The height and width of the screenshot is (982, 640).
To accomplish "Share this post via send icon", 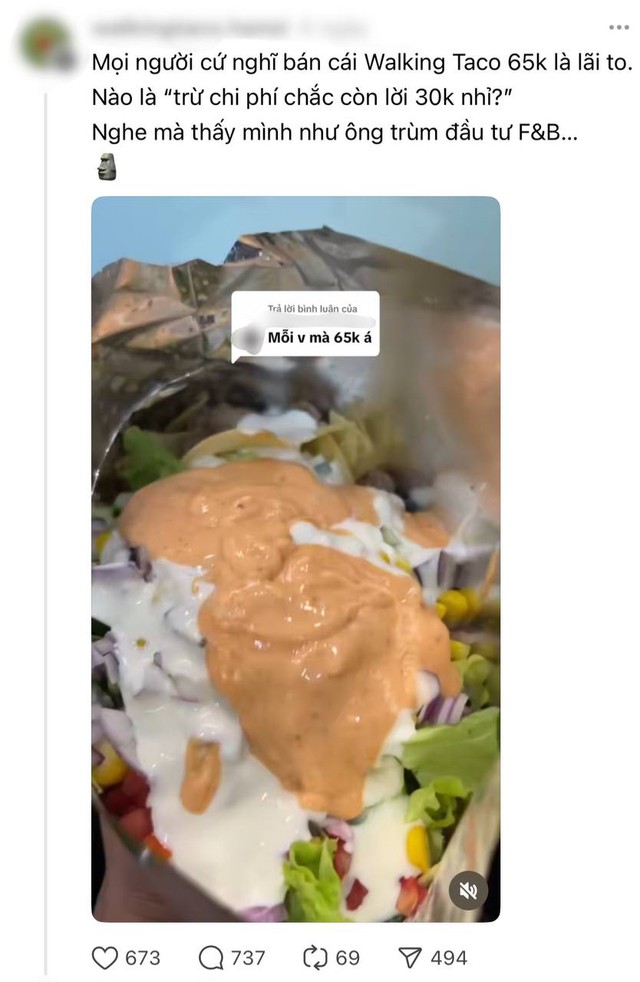I will 412,957.
